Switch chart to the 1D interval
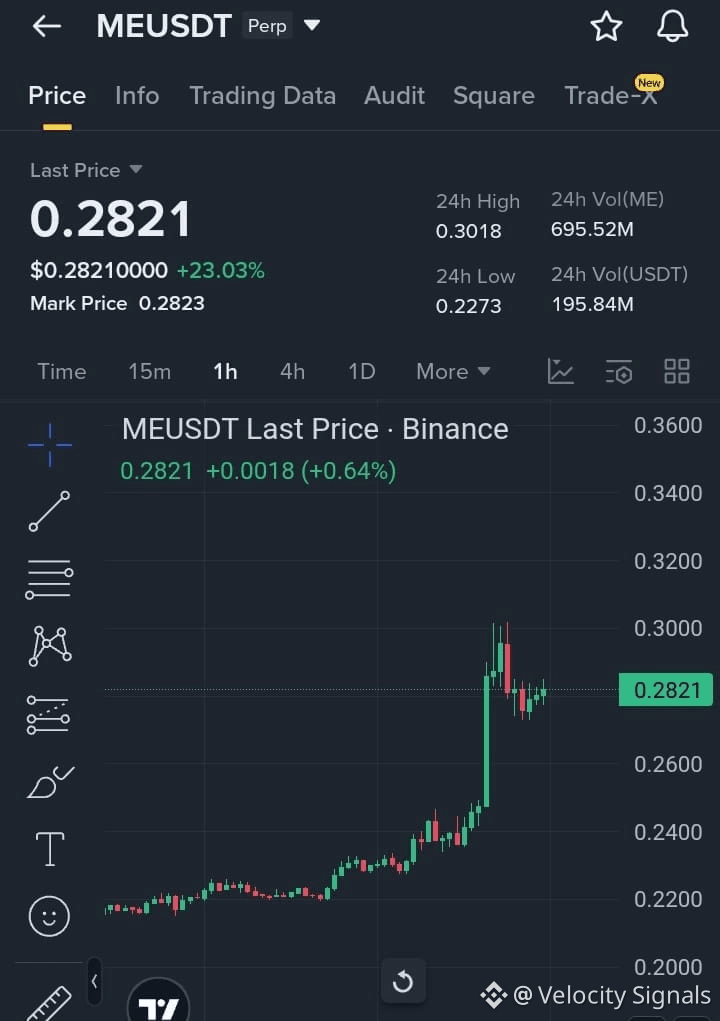 point(361,371)
